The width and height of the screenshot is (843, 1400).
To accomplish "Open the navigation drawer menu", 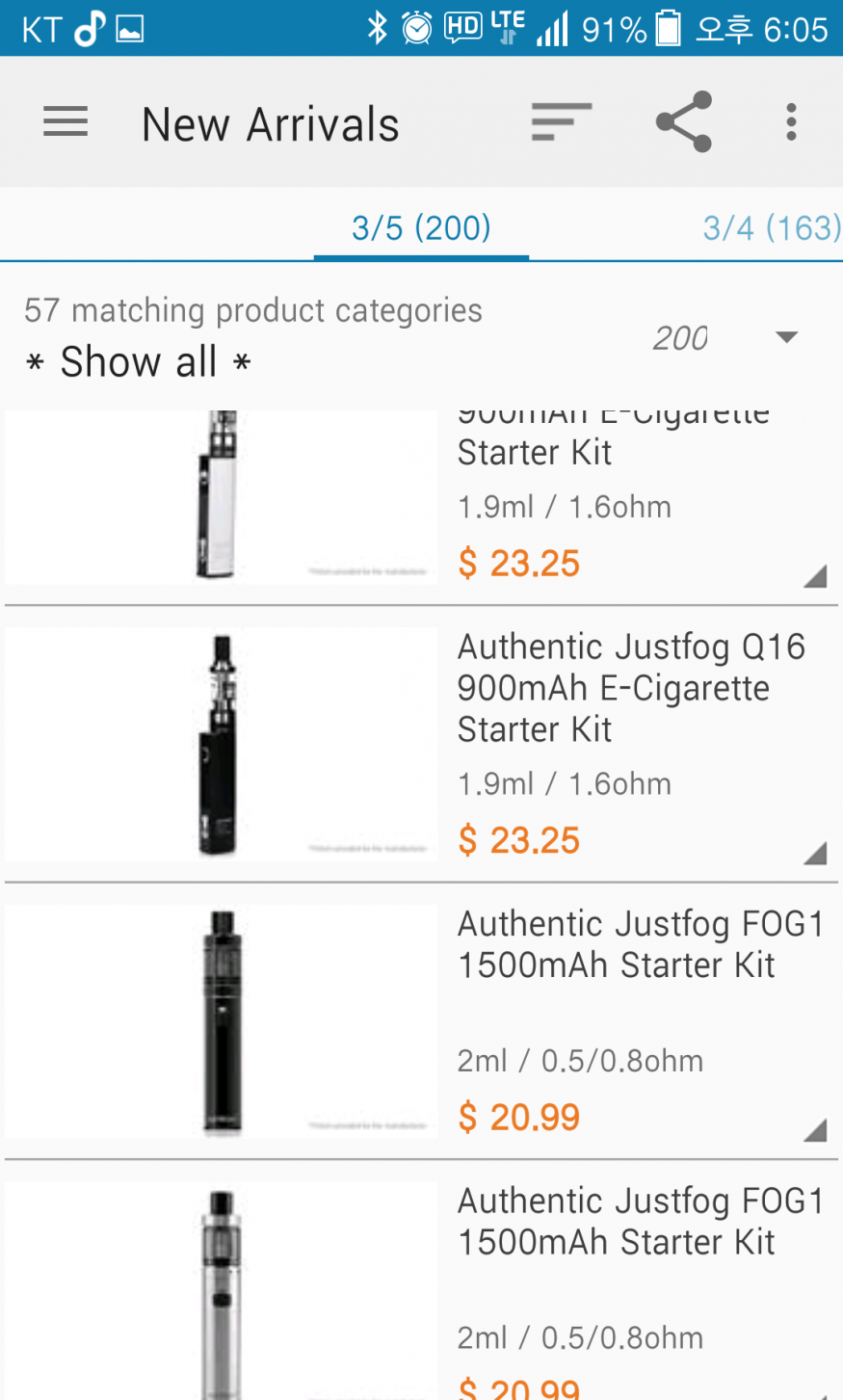I will [66, 122].
